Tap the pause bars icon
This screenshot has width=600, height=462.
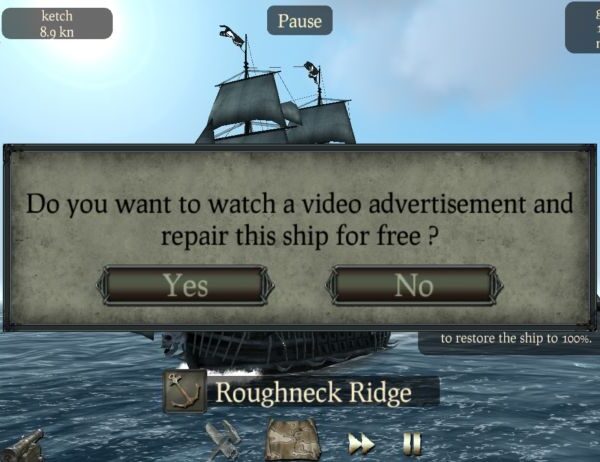click(x=412, y=443)
